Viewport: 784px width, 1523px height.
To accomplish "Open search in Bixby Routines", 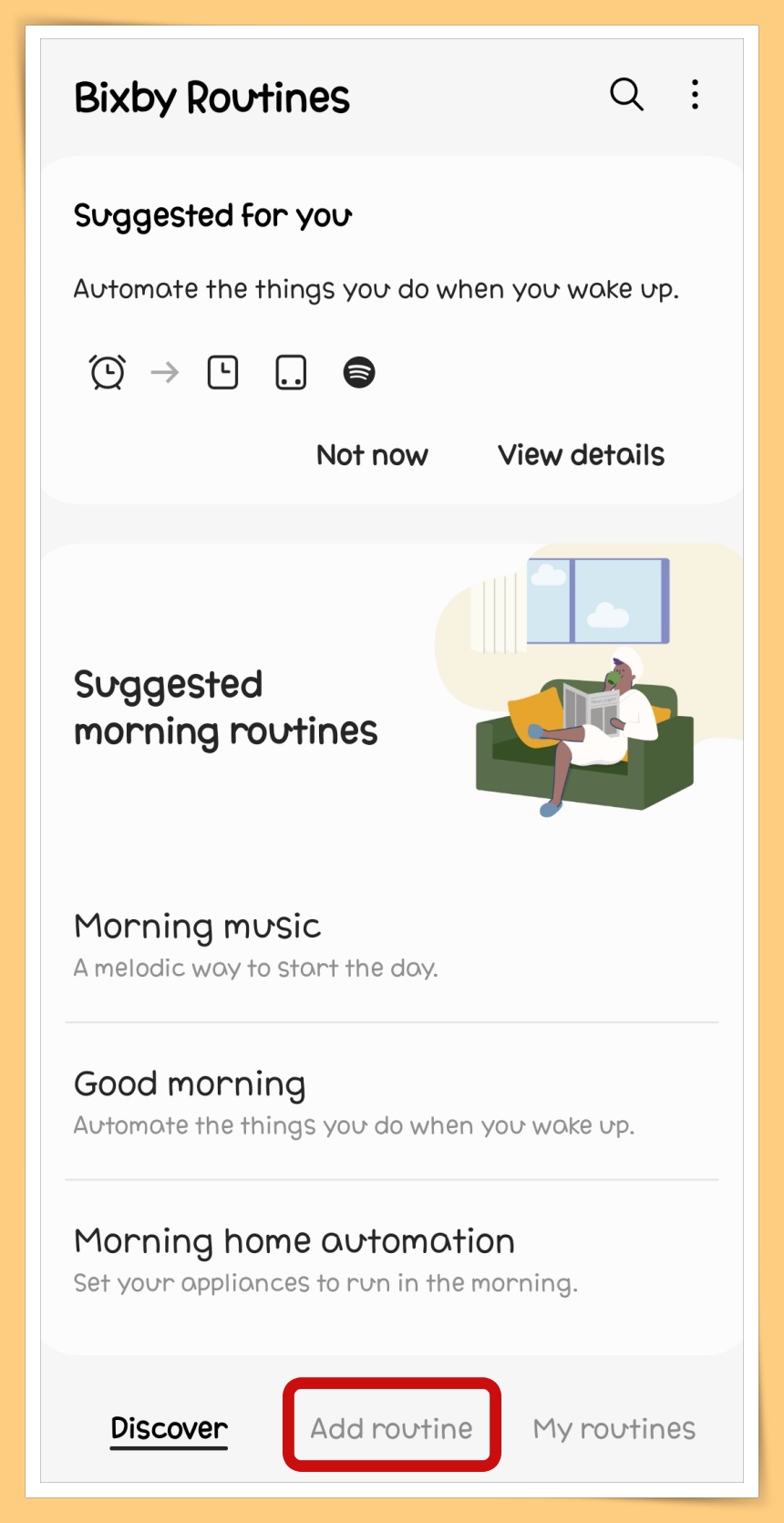I will click(x=626, y=94).
